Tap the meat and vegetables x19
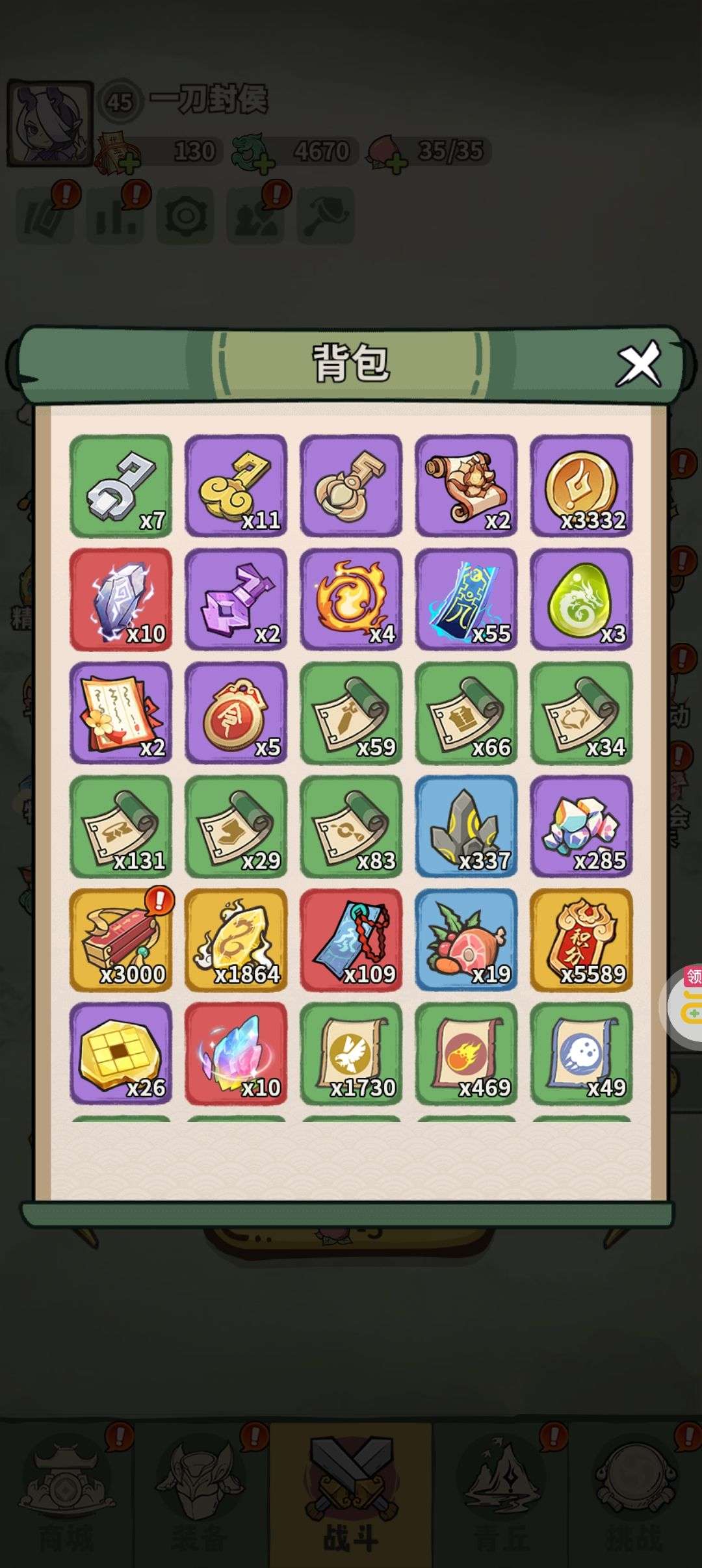Viewport: 702px width, 1568px height. click(466, 940)
